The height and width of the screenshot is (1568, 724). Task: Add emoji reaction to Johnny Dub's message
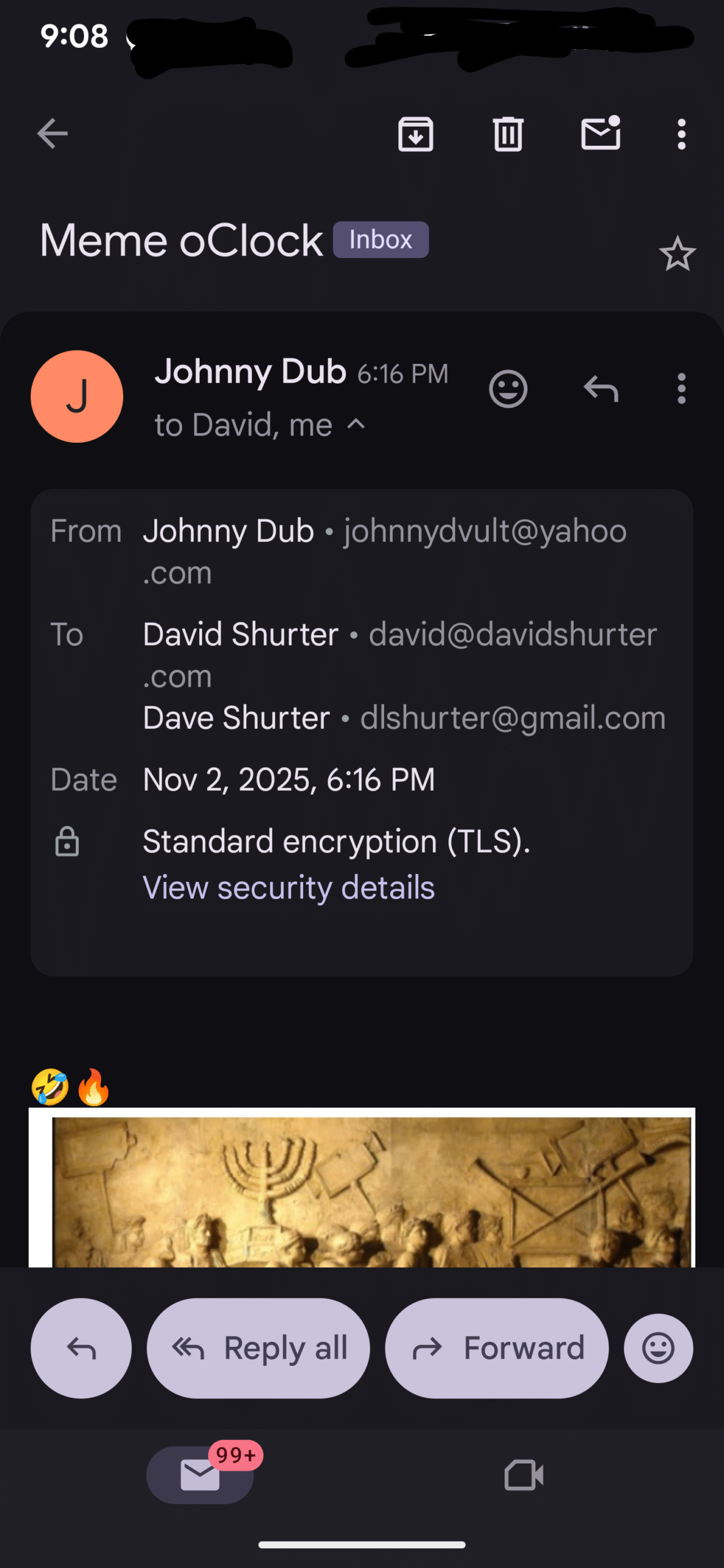click(x=508, y=388)
